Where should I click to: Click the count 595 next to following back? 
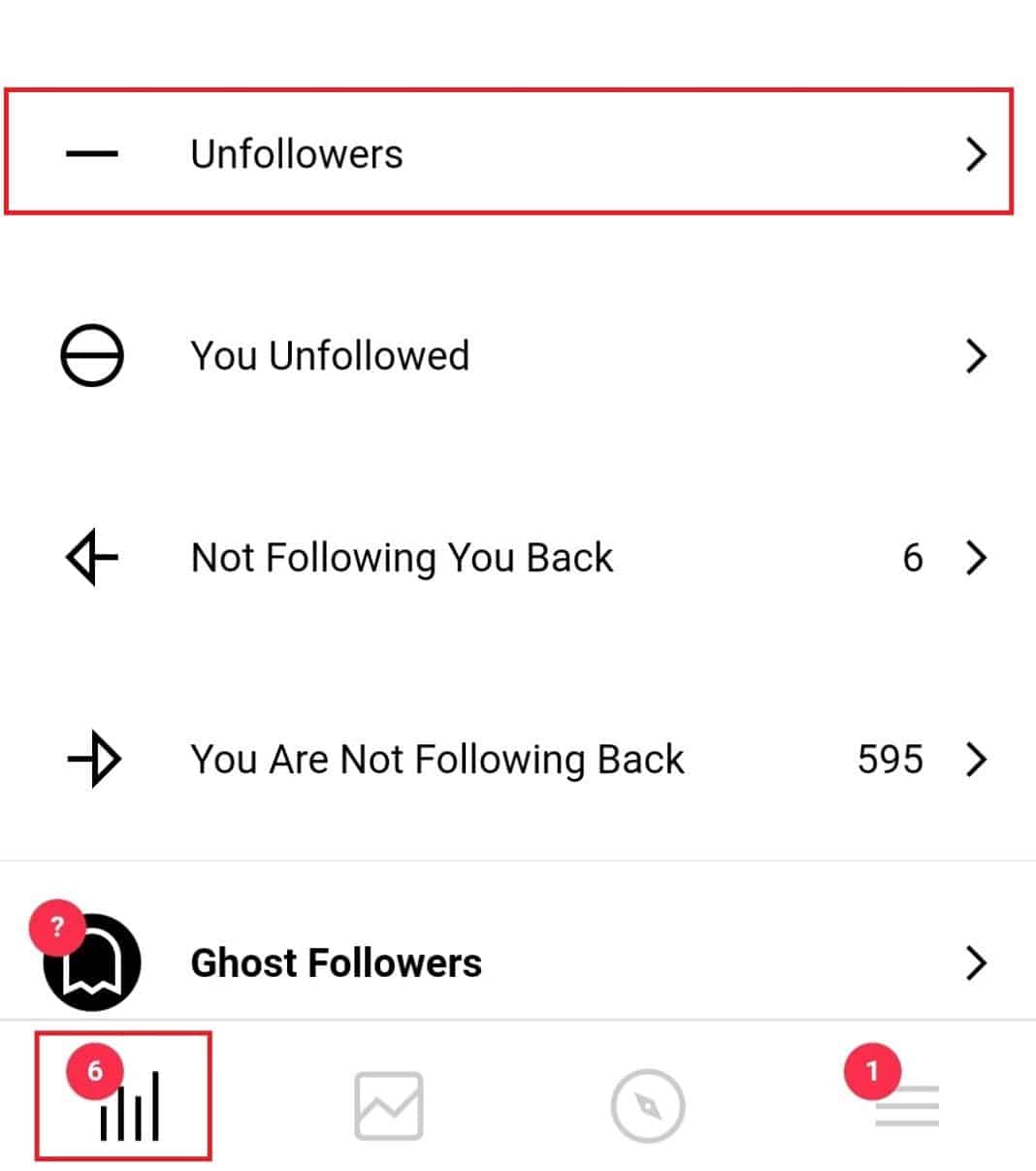[x=890, y=760]
